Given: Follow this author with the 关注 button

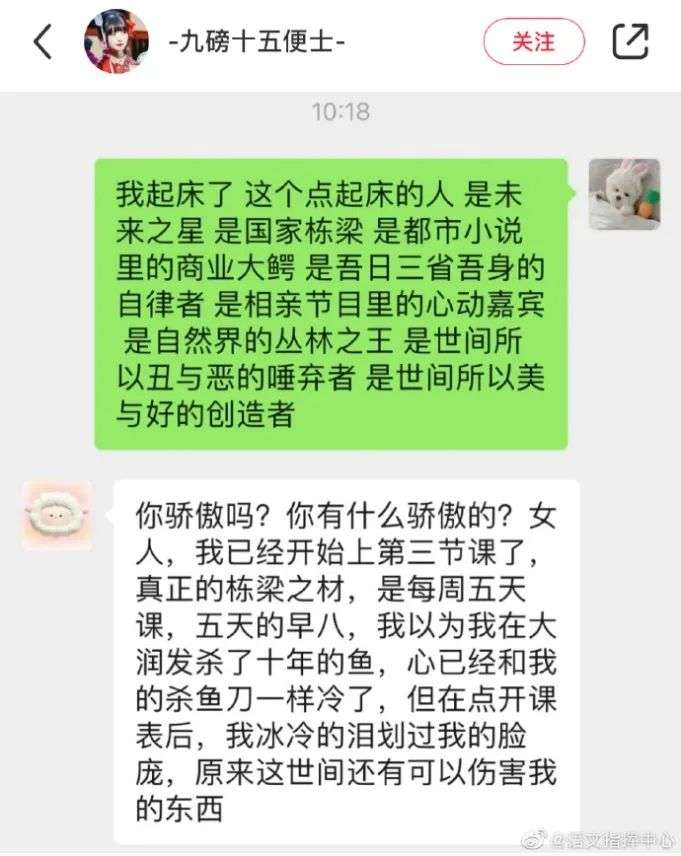Looking at the screenshot, I should click(x=533, y=42).
